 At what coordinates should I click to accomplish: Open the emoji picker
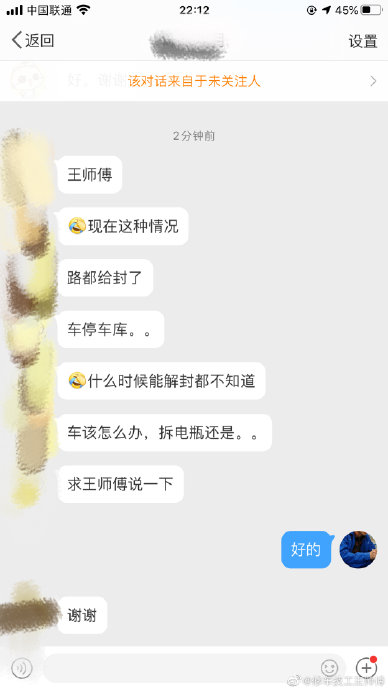click(x=329, y=668)
